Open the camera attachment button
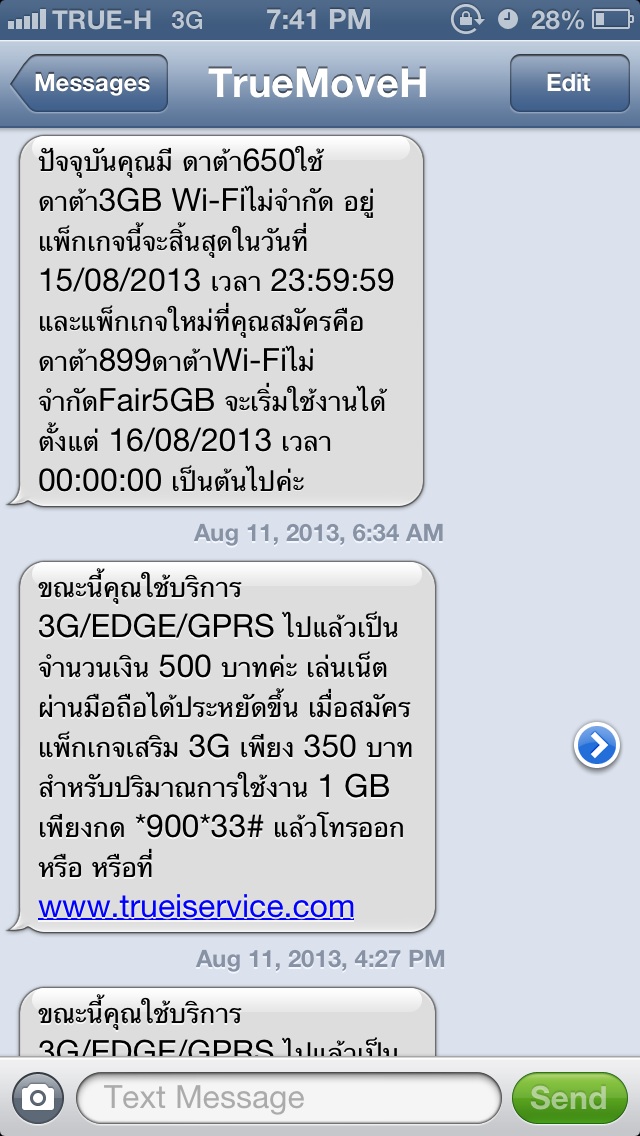Screen dimensions: 640x1136 tap(38, 1098)
